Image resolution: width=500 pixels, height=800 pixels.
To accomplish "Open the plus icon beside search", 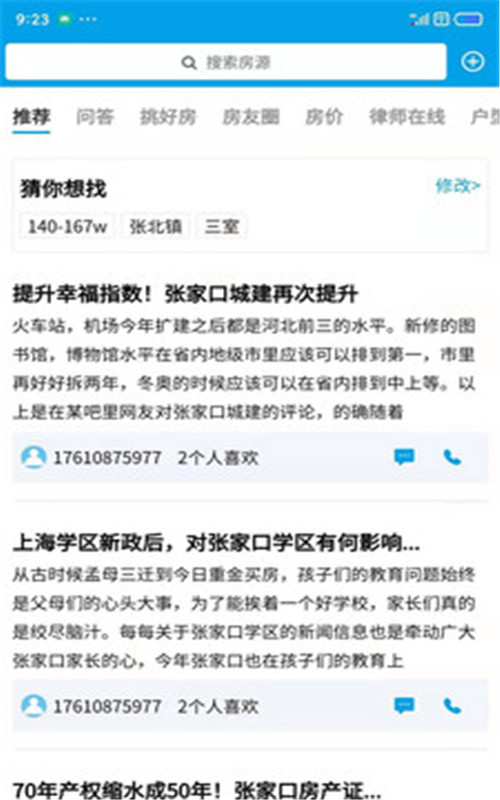I will 472,62.
